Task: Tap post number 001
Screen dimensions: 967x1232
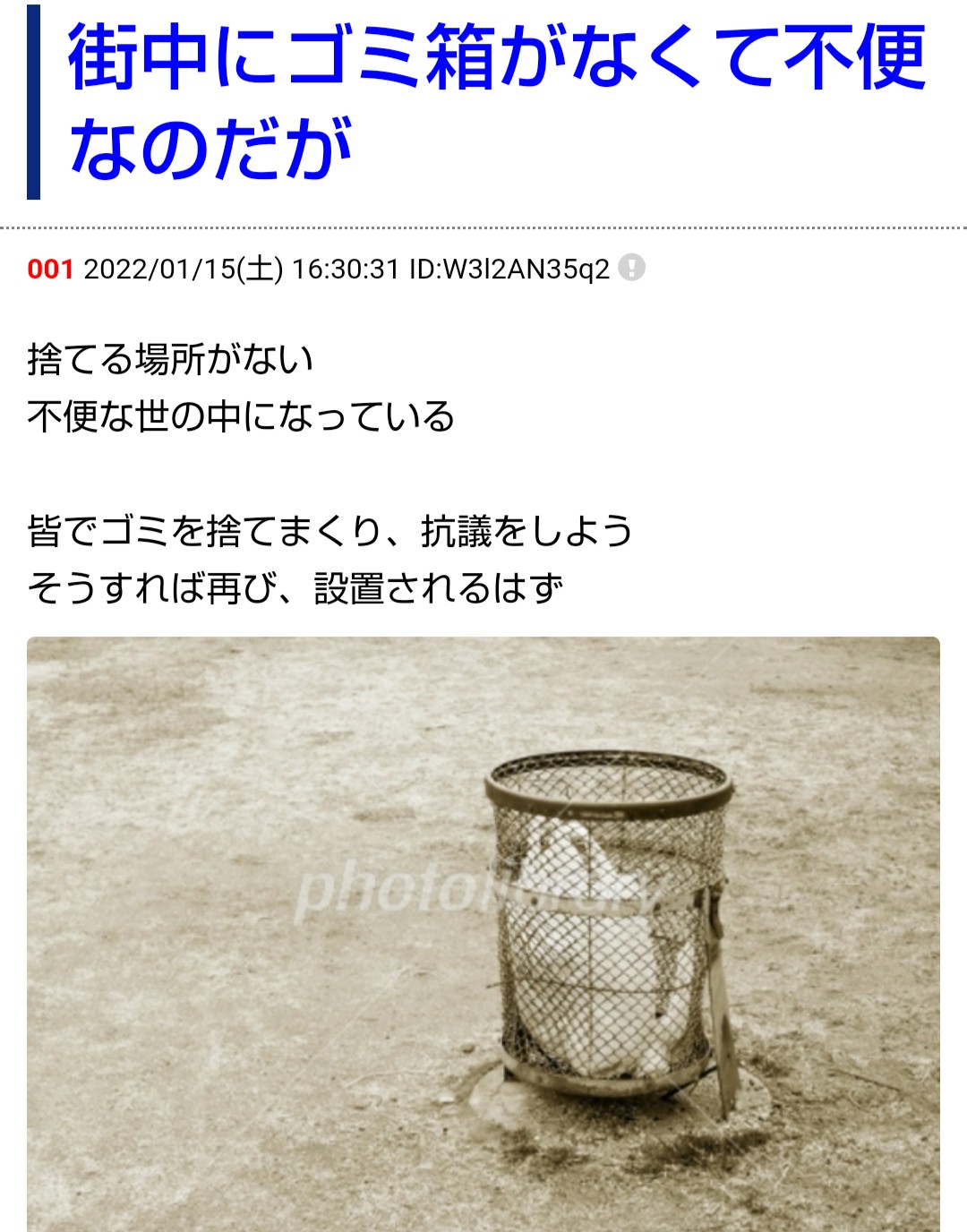Action: point(50,269)
